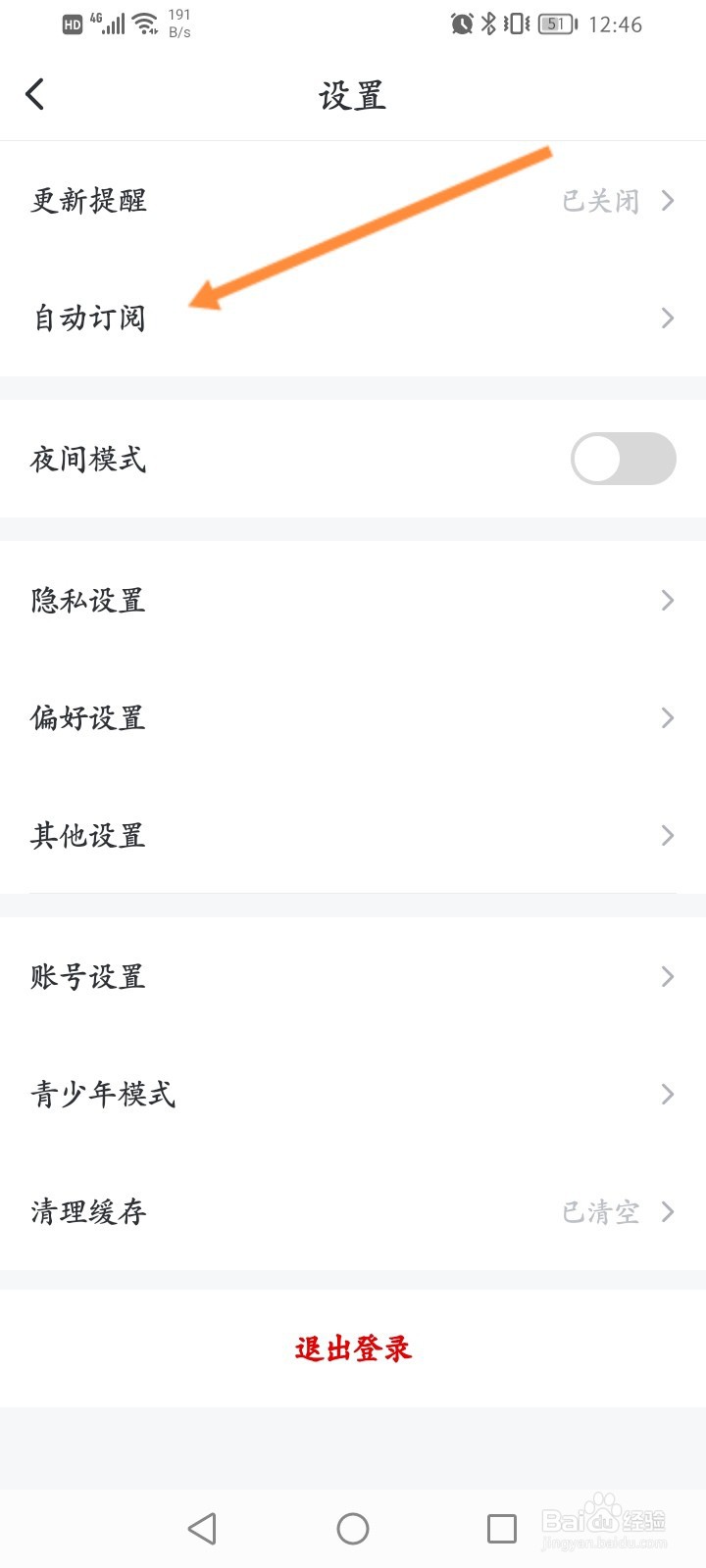Tap 清理缓存 to clear cache

[x=353, y=1211]
